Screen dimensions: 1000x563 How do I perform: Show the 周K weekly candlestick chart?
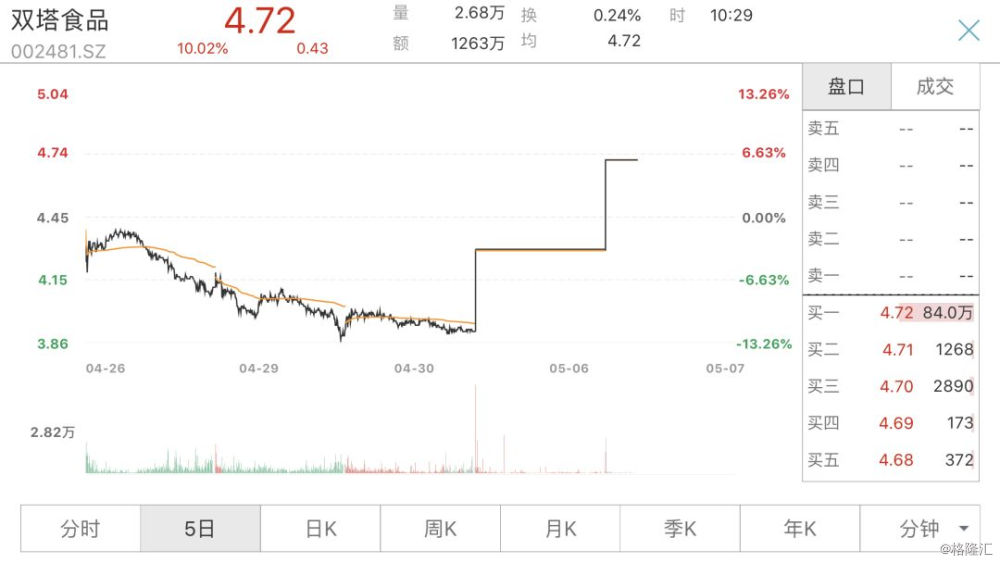coord(440,528)
